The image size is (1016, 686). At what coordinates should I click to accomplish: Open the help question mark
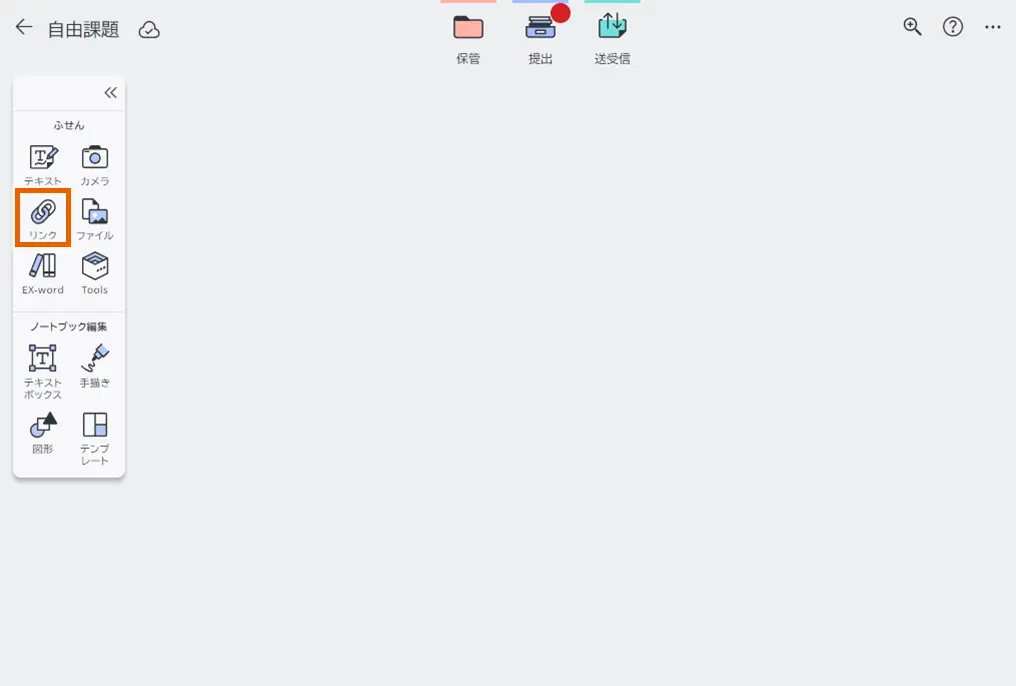pos(953,28)
